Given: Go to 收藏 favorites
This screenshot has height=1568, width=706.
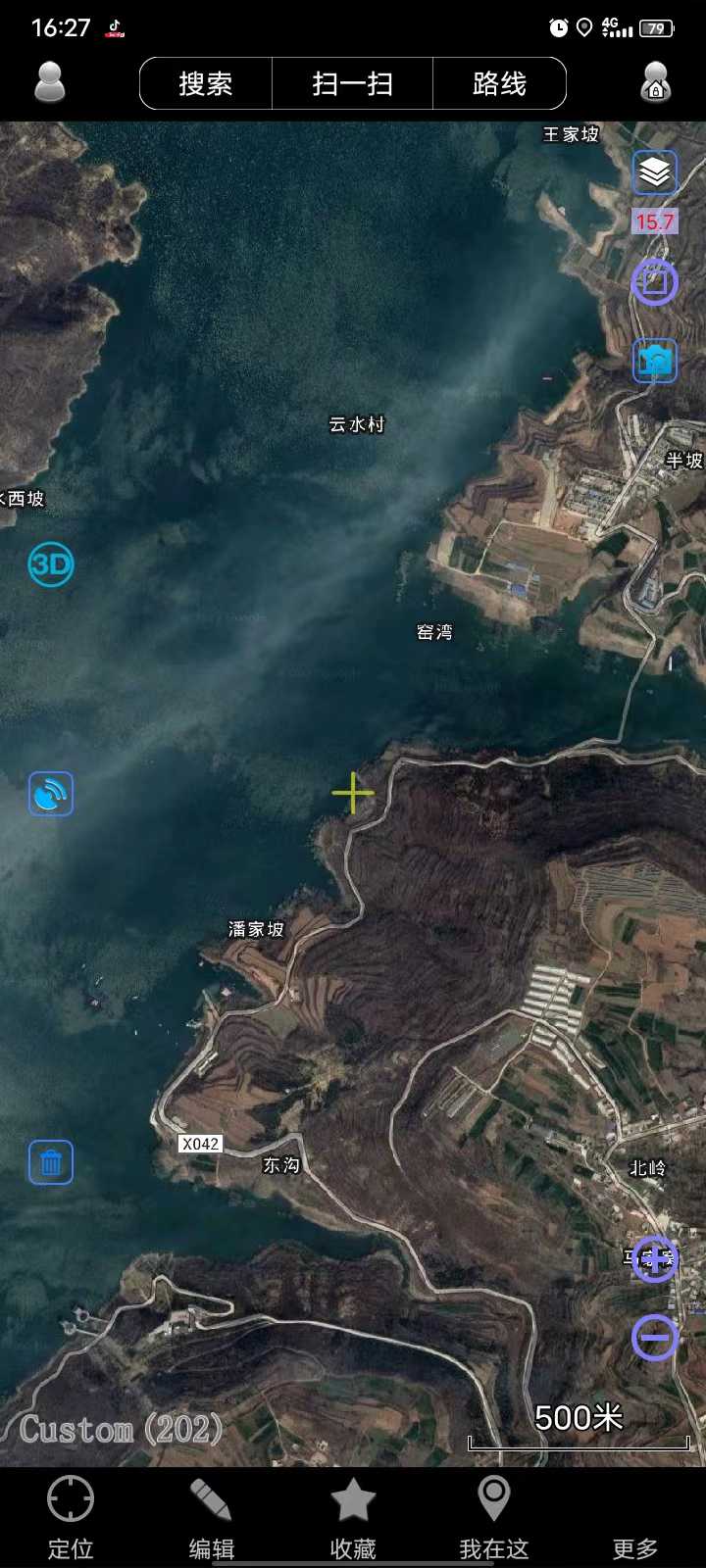Looking at the screenshot, I should tap(353, 1517).
